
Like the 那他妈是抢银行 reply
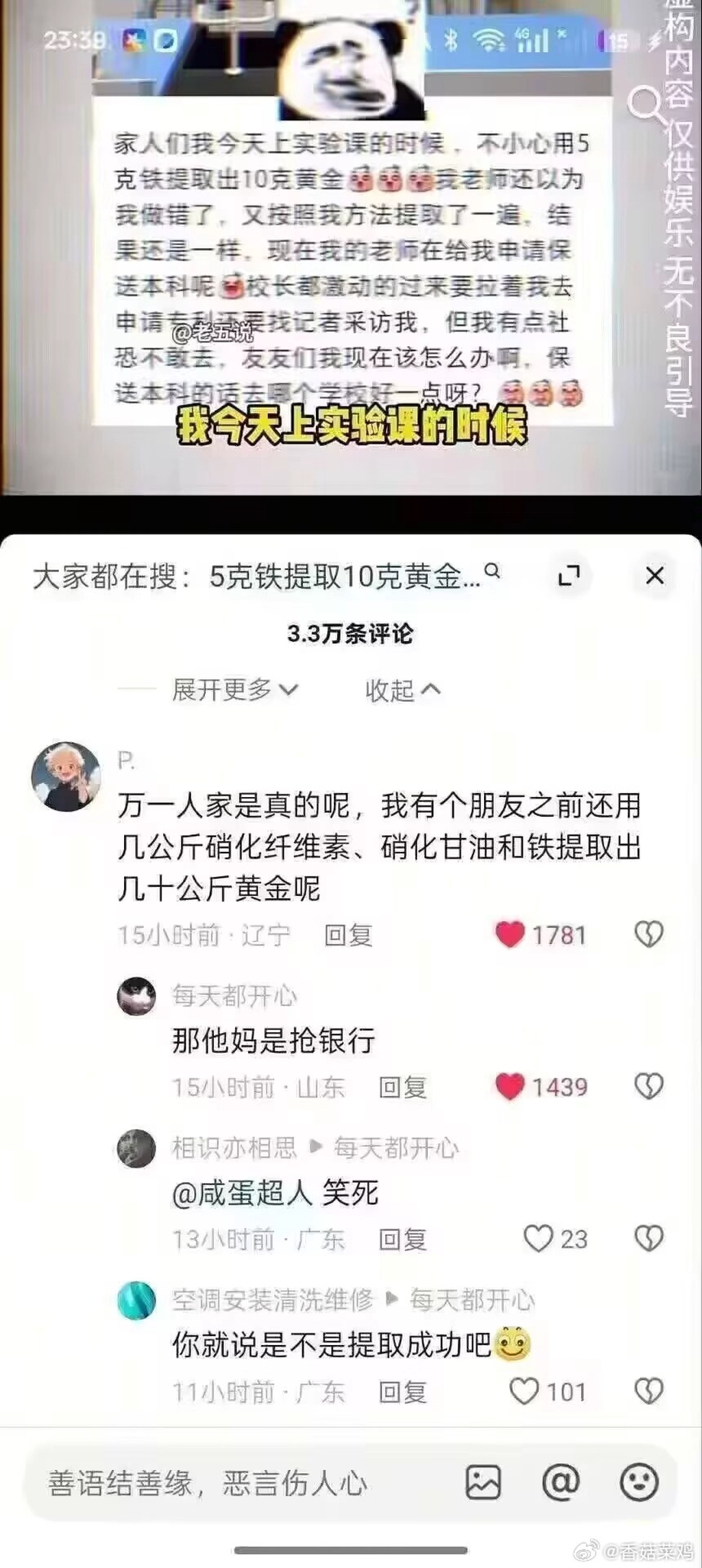click(509, 1086)
